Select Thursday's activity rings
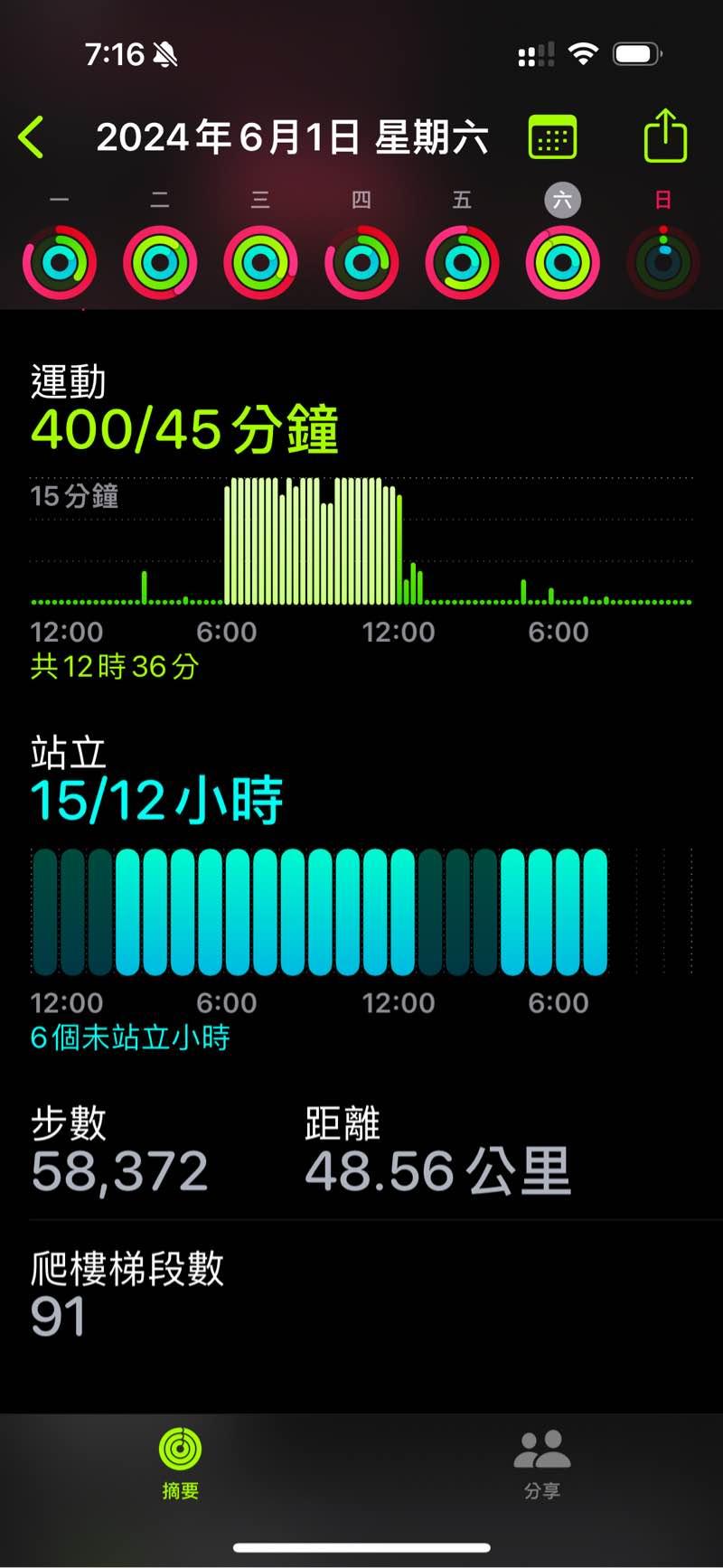 [361, 263]
